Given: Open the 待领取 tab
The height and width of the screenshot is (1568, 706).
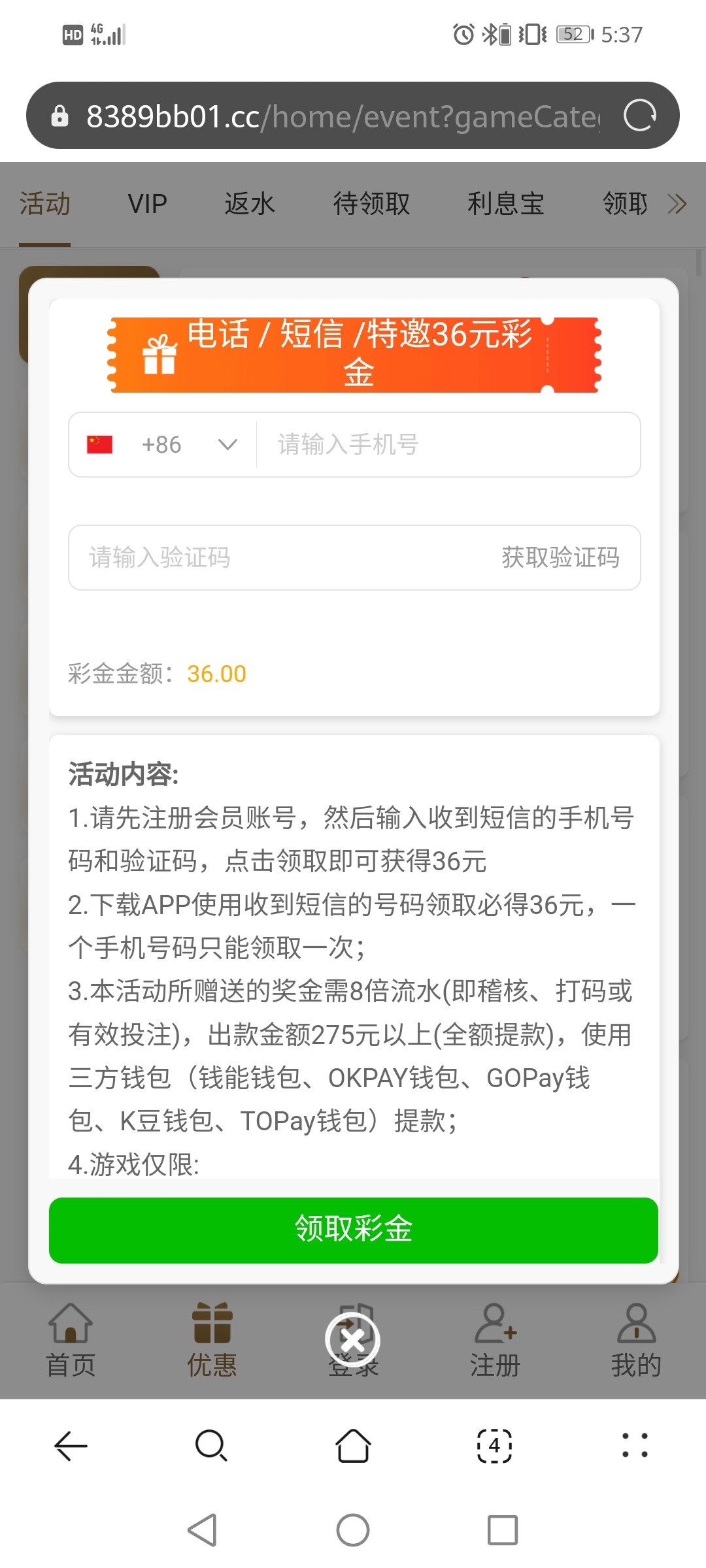Looking at the screenshot, I should coord(371,204).
